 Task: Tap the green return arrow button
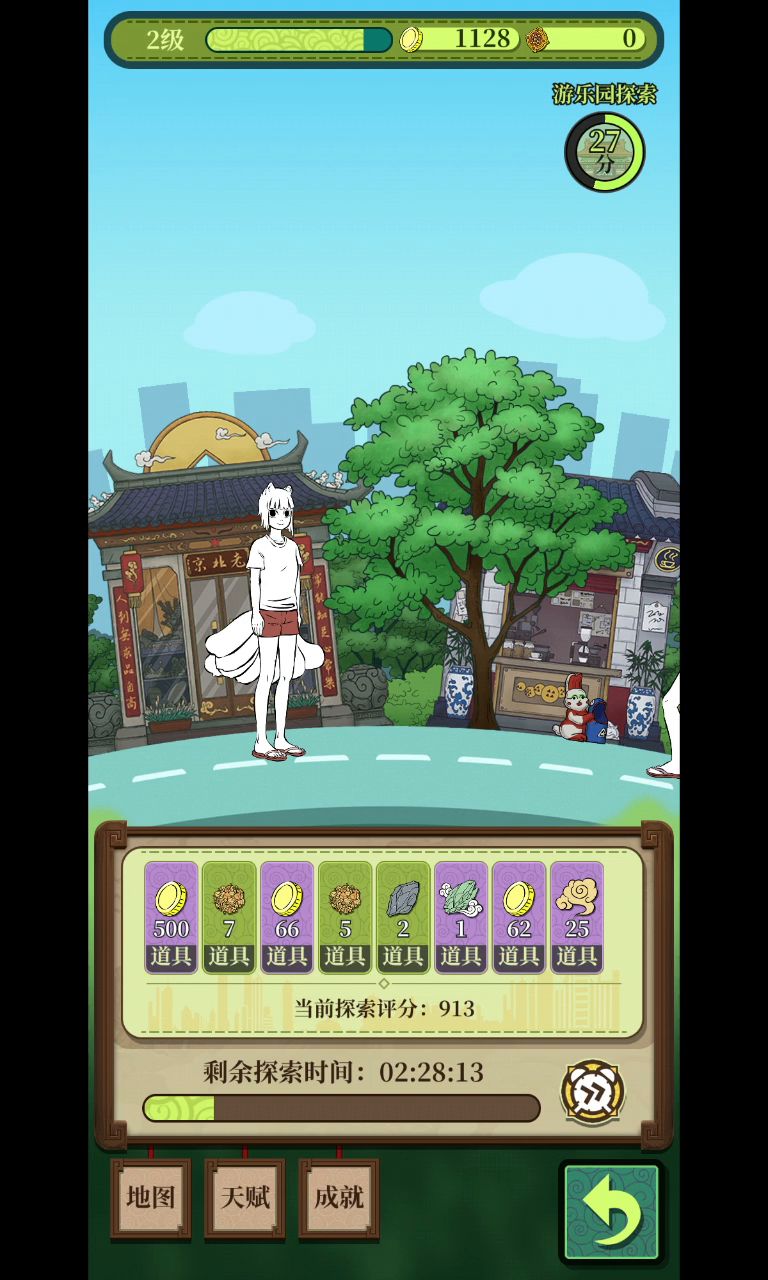(x=611, y=1211)
